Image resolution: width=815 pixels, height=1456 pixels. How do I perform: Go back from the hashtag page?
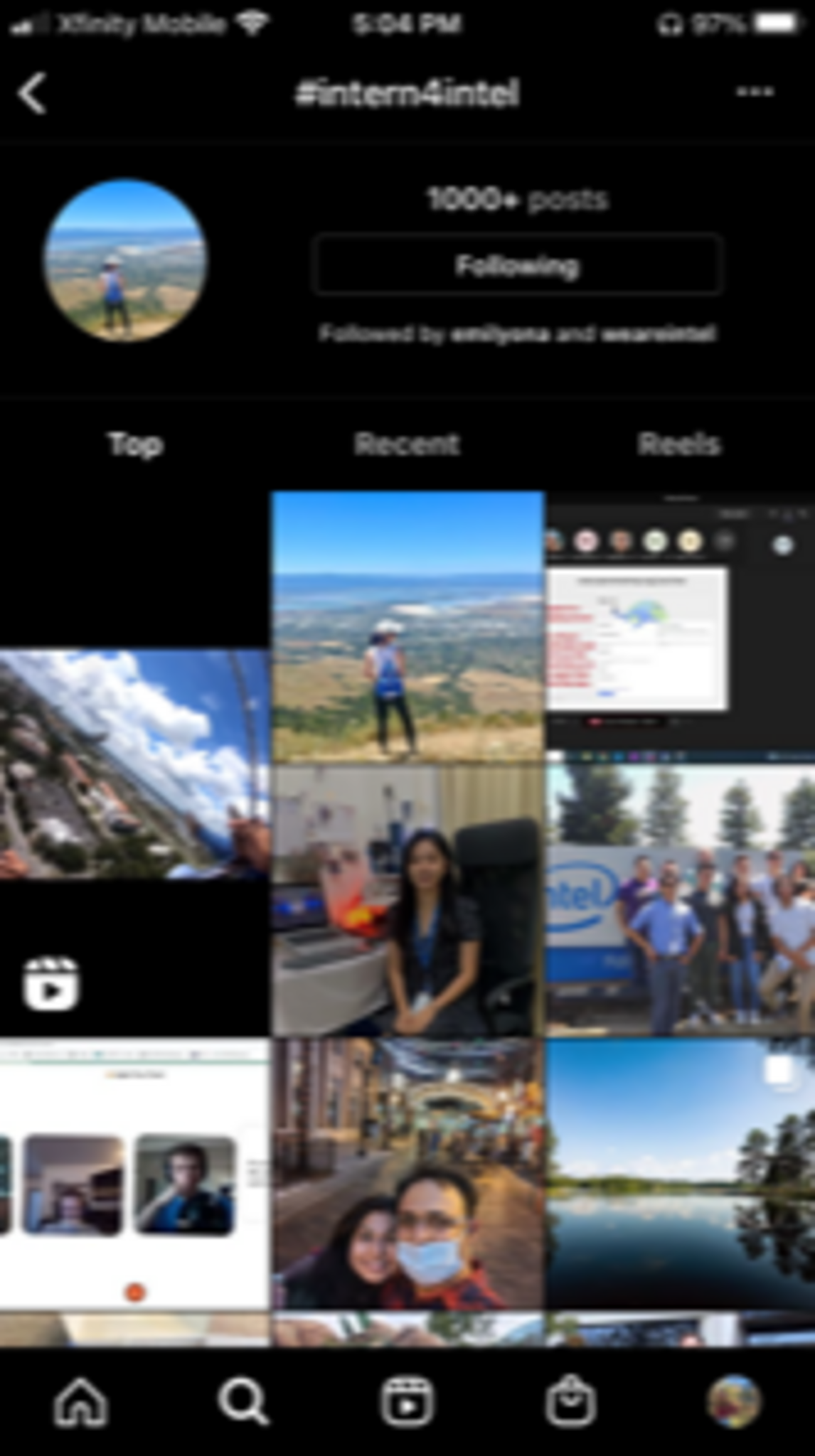[x=33, y=93]
